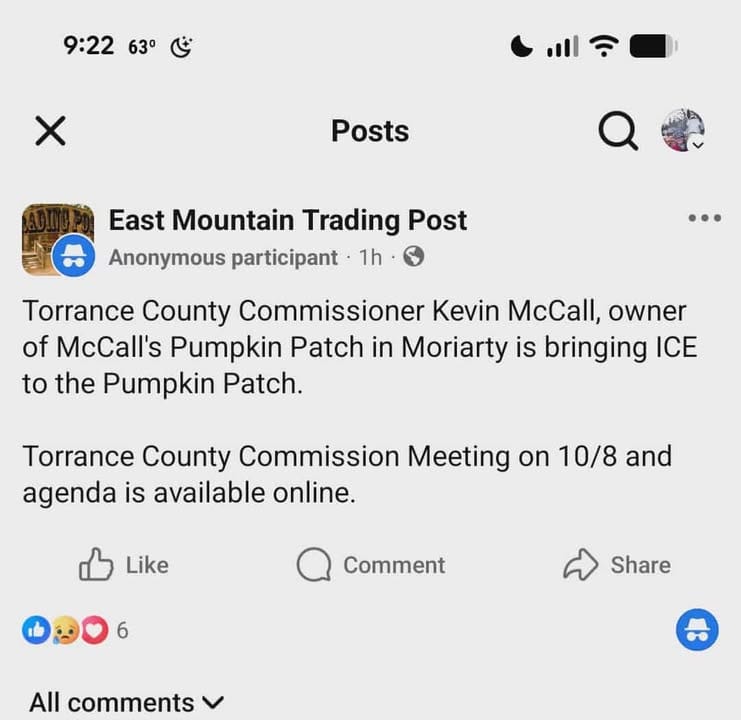Tap the anonymous participant badge icon
The width and height of the screenshot is (741, 720).
point(697,629)
